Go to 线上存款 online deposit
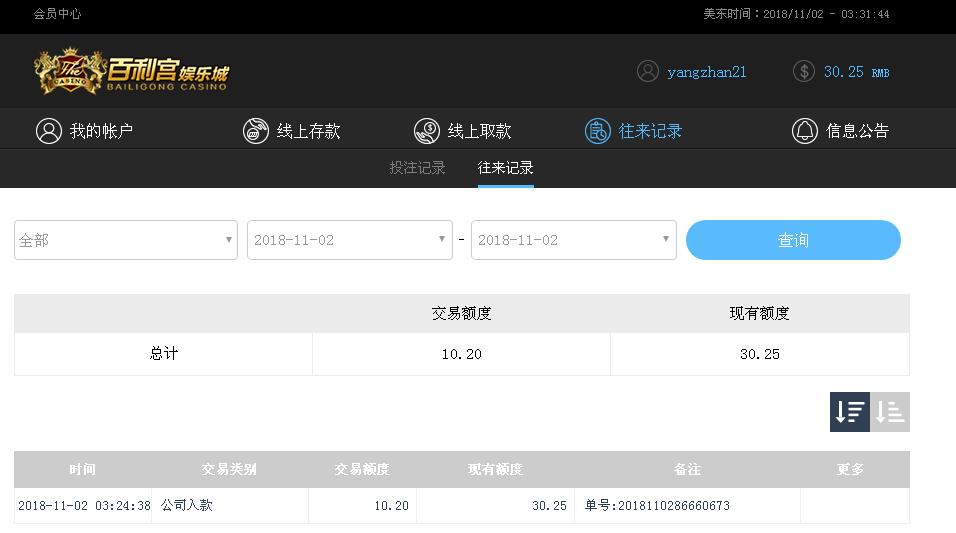 (292, 131)
